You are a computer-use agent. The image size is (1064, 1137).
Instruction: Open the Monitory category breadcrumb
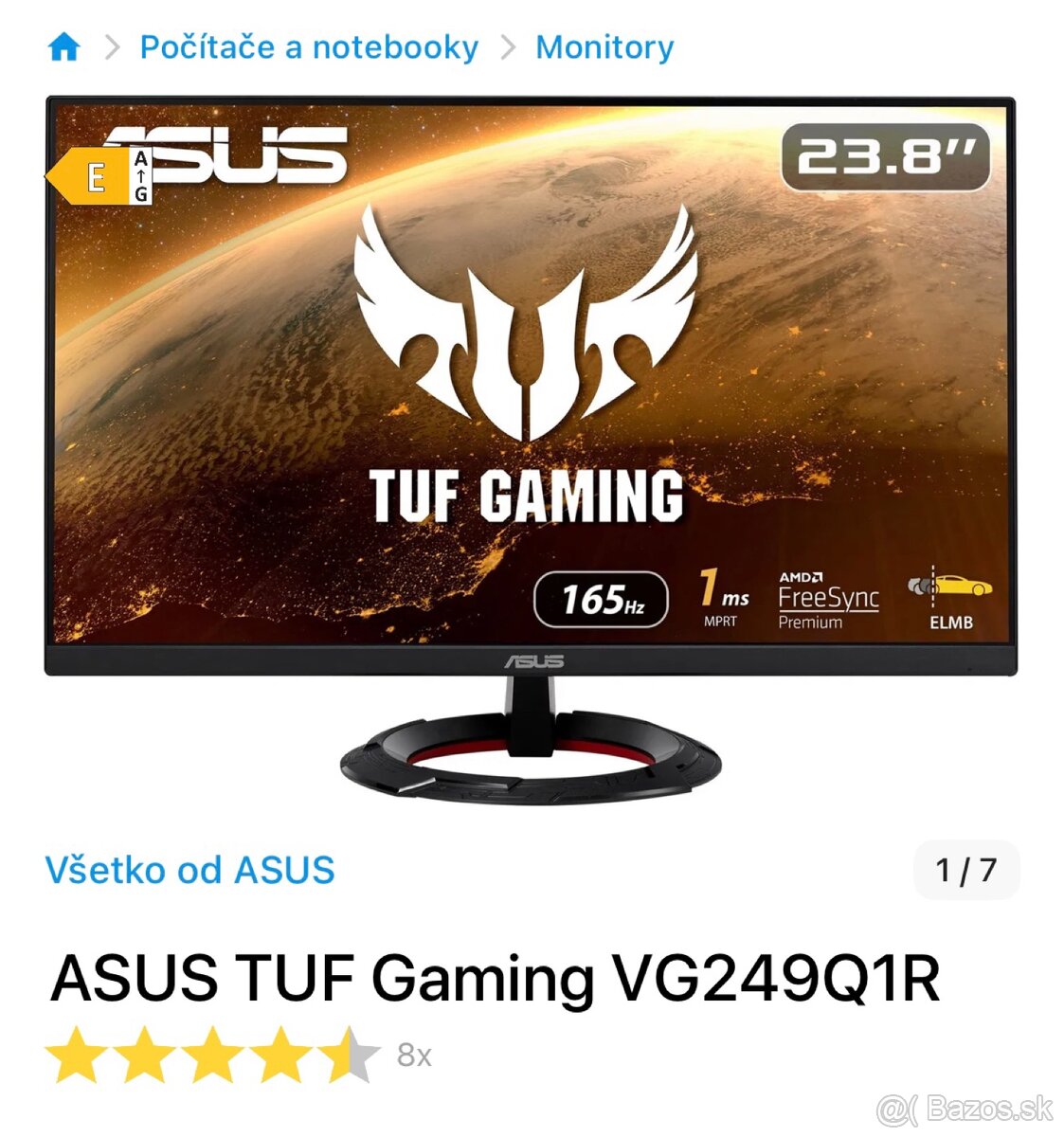[604, 46]
